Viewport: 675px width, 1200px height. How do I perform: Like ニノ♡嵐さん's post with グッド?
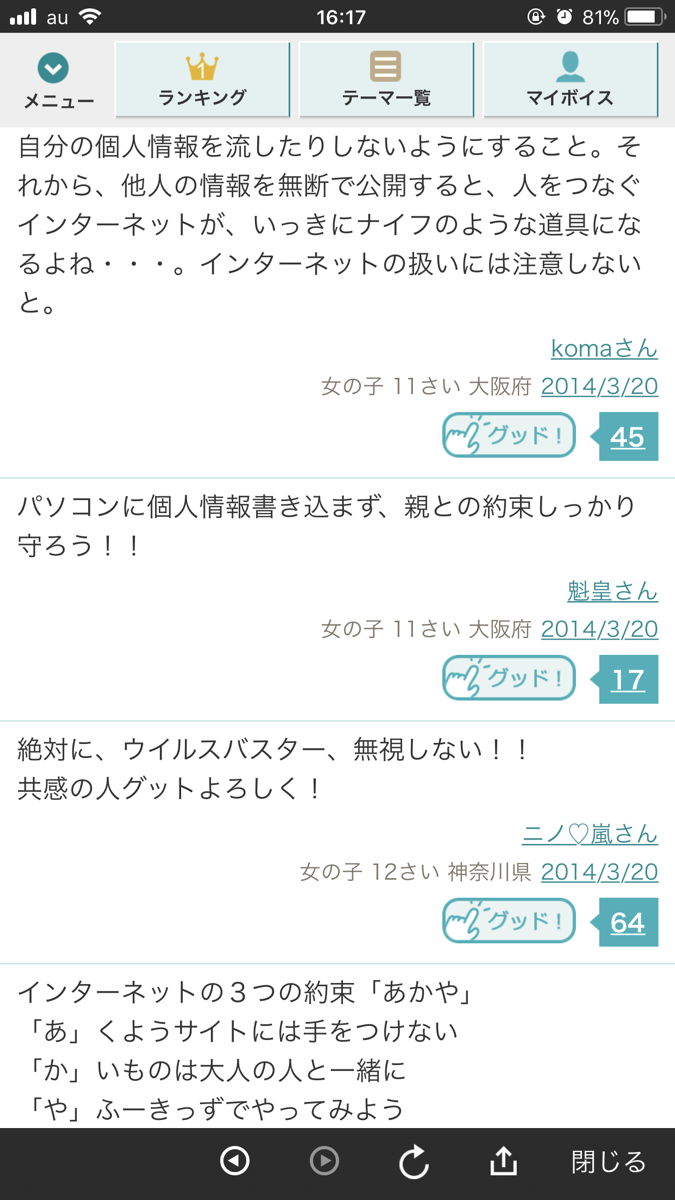click(x=509, y=921)
